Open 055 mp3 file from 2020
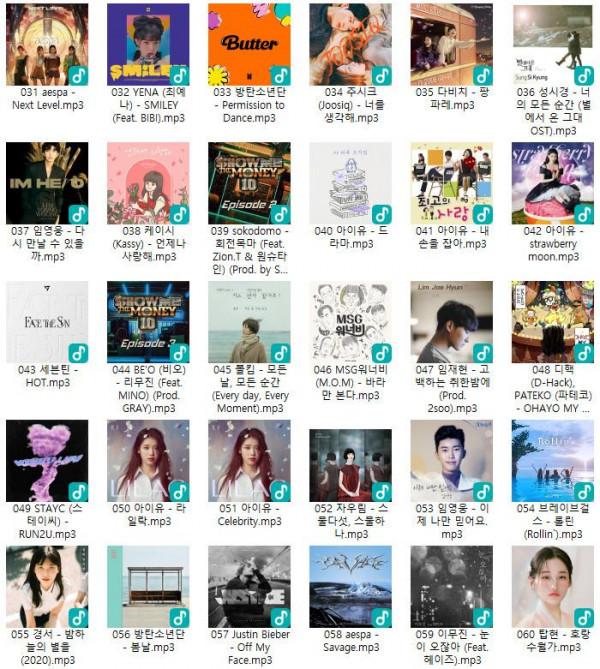 [x=47, y=587]
